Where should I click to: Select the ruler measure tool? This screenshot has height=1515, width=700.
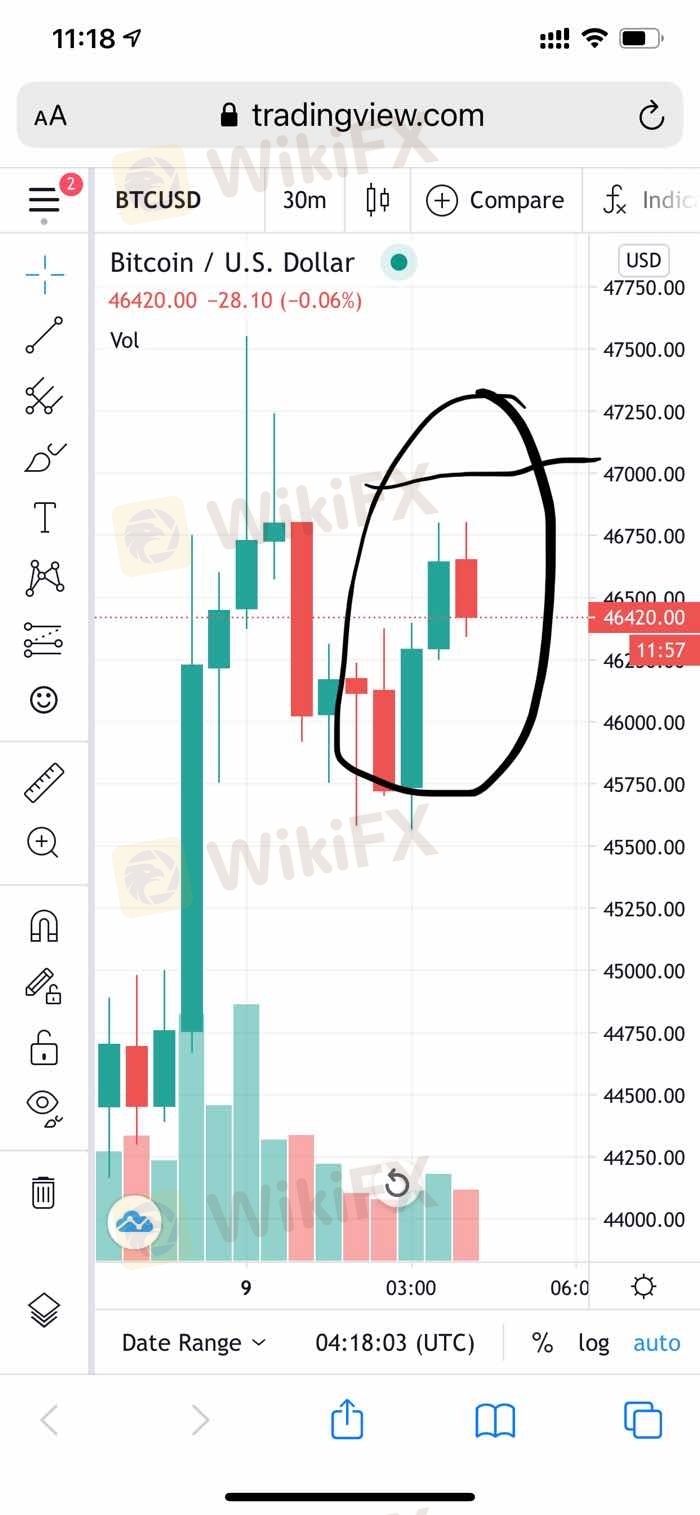point(44,783)
